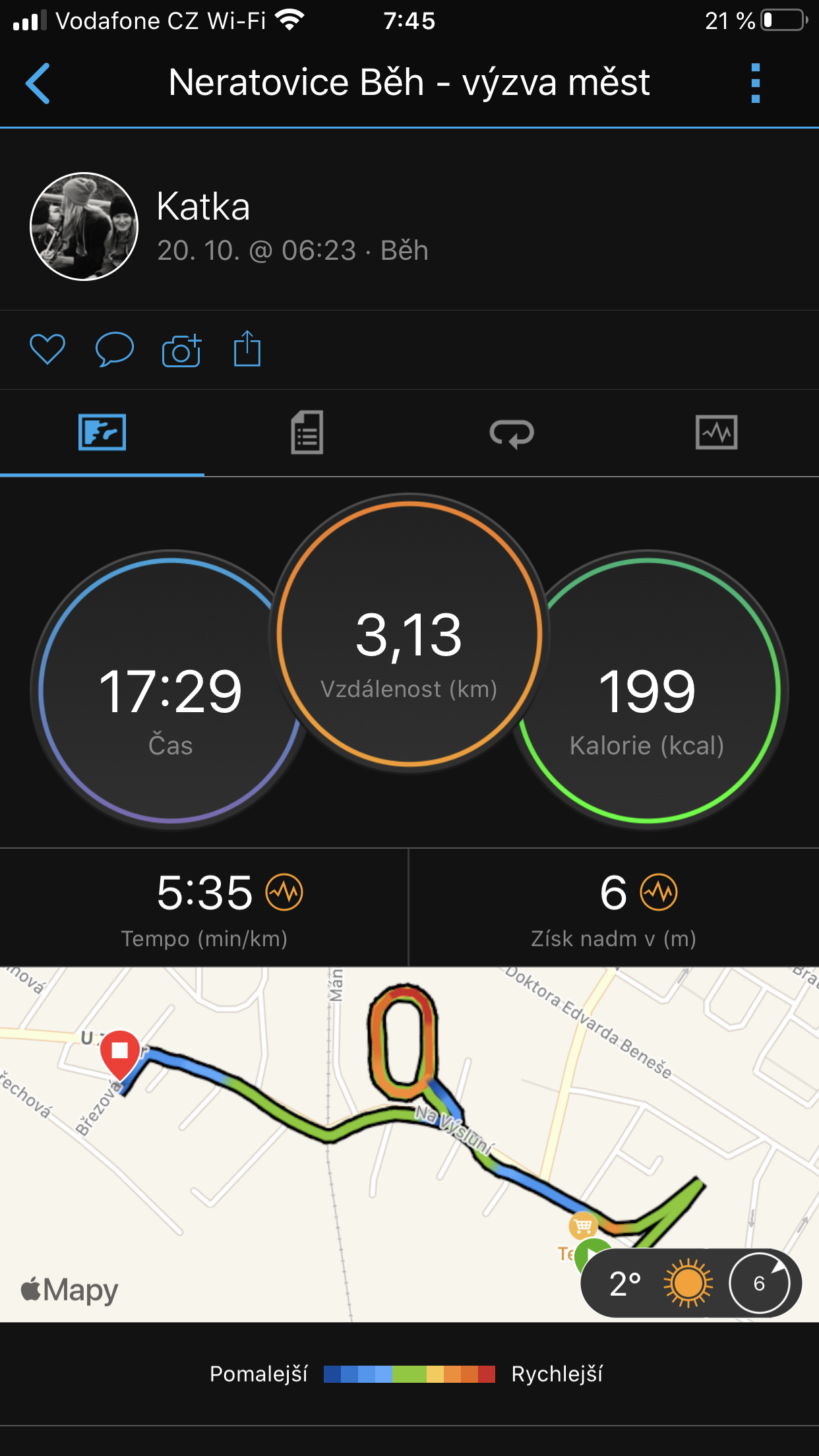Select the overview map tab
The image size is (819, 1456).
102,433
